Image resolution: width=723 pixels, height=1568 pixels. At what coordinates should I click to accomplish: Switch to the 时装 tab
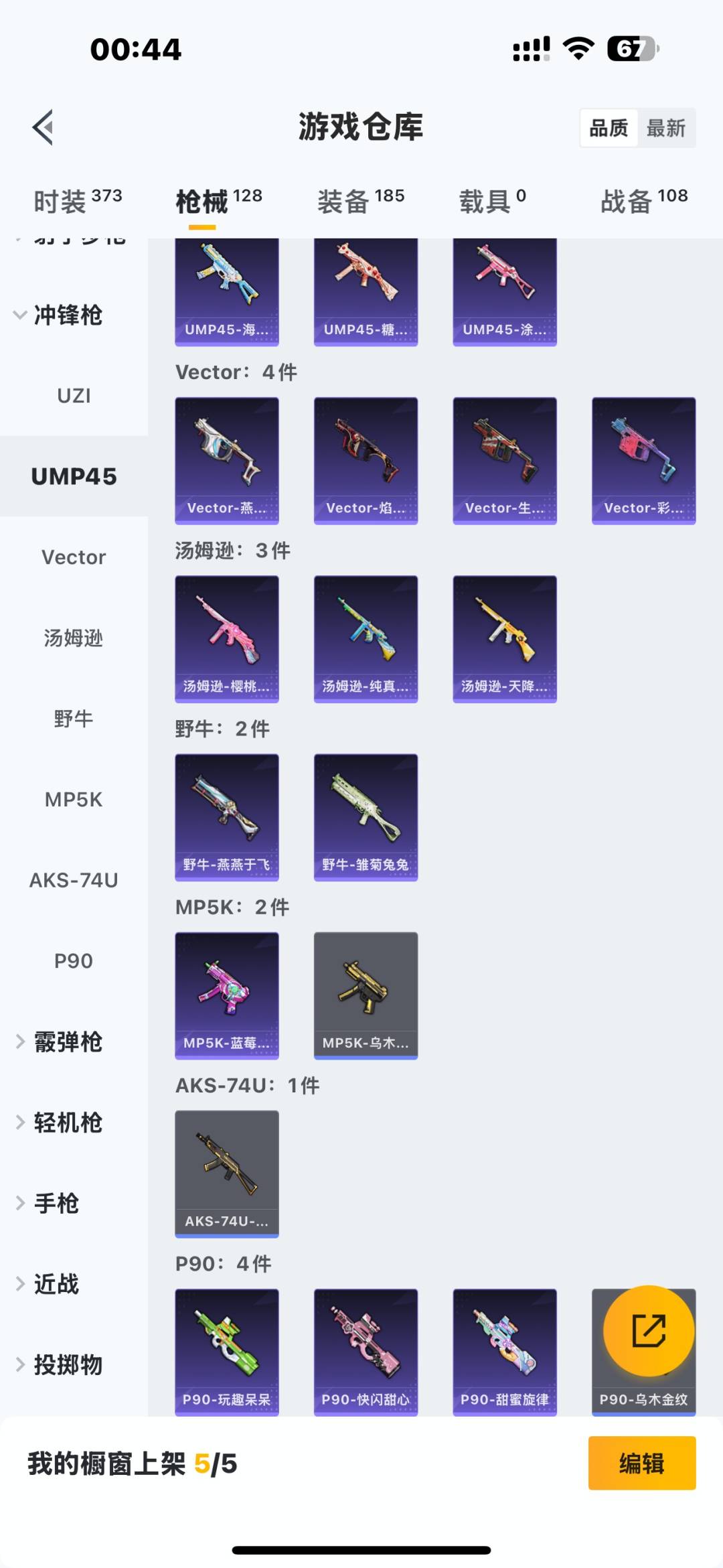78,200
